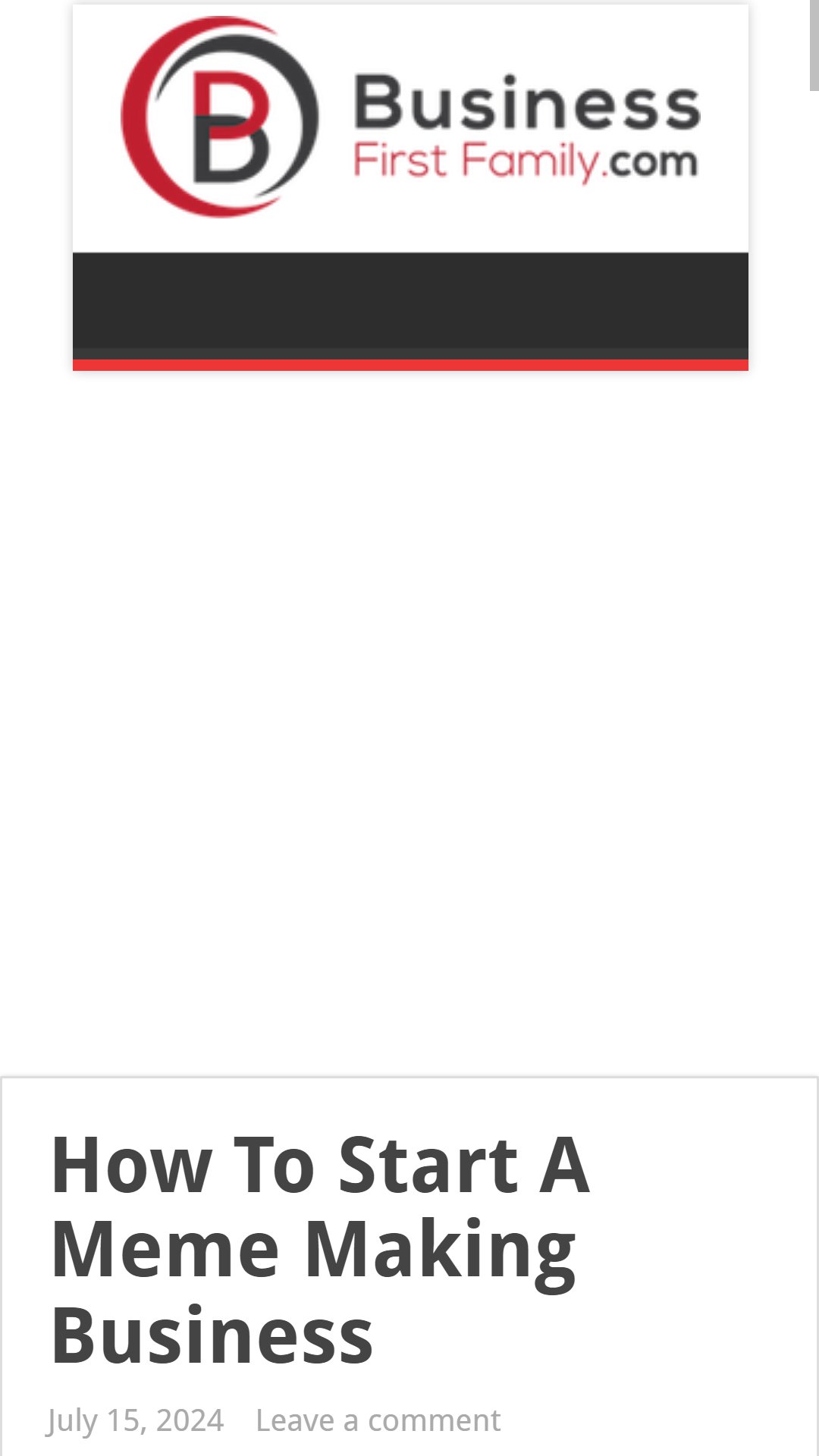Open the Business First Family site header
The image size is (819, 1456).
coord(410,118)
